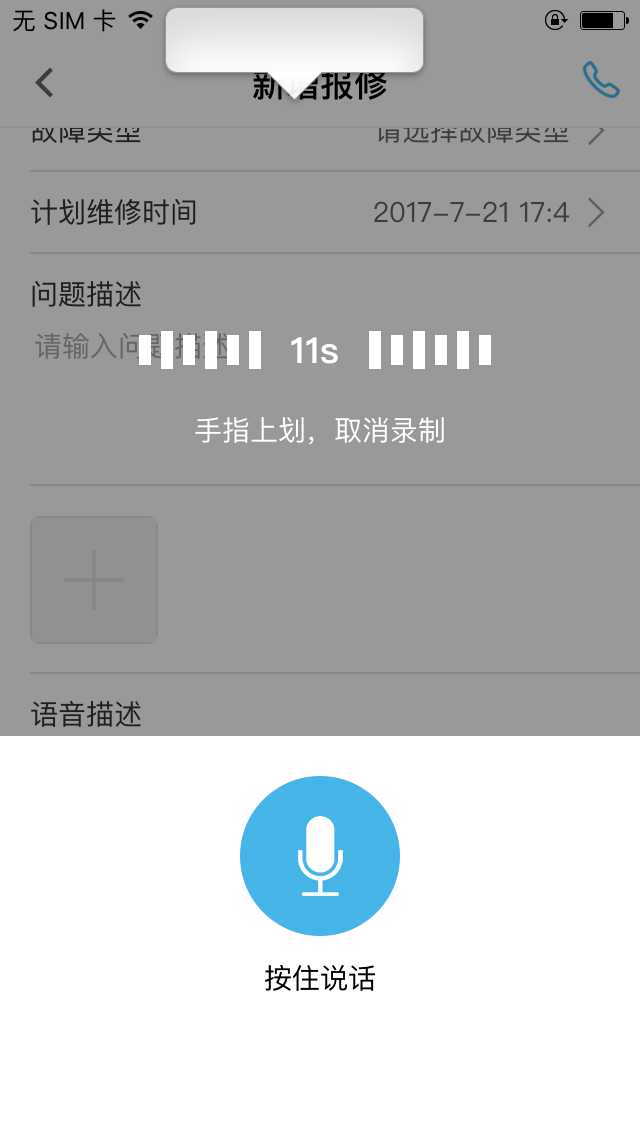Screen dimensions: 640x1136
Task: Focus the problem description text field
Action: (320, 400)
